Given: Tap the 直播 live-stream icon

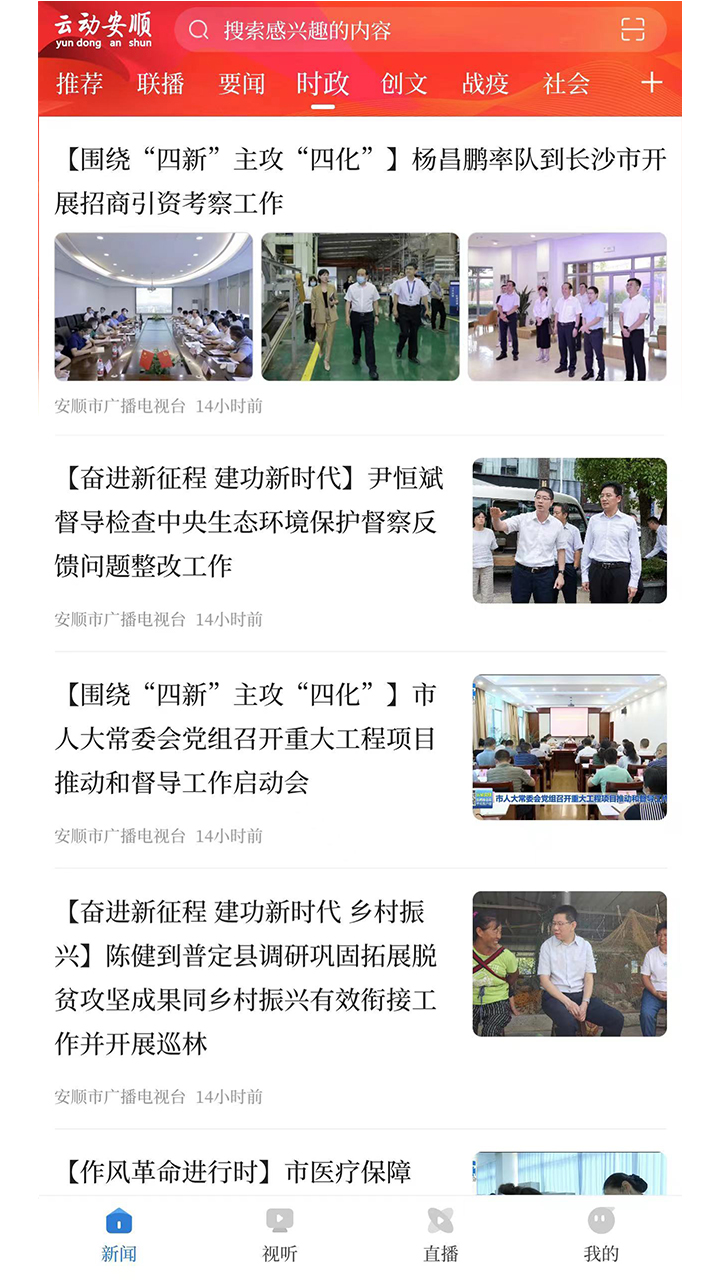Looking at the screenshot, I should click(x=440, y=1221).
